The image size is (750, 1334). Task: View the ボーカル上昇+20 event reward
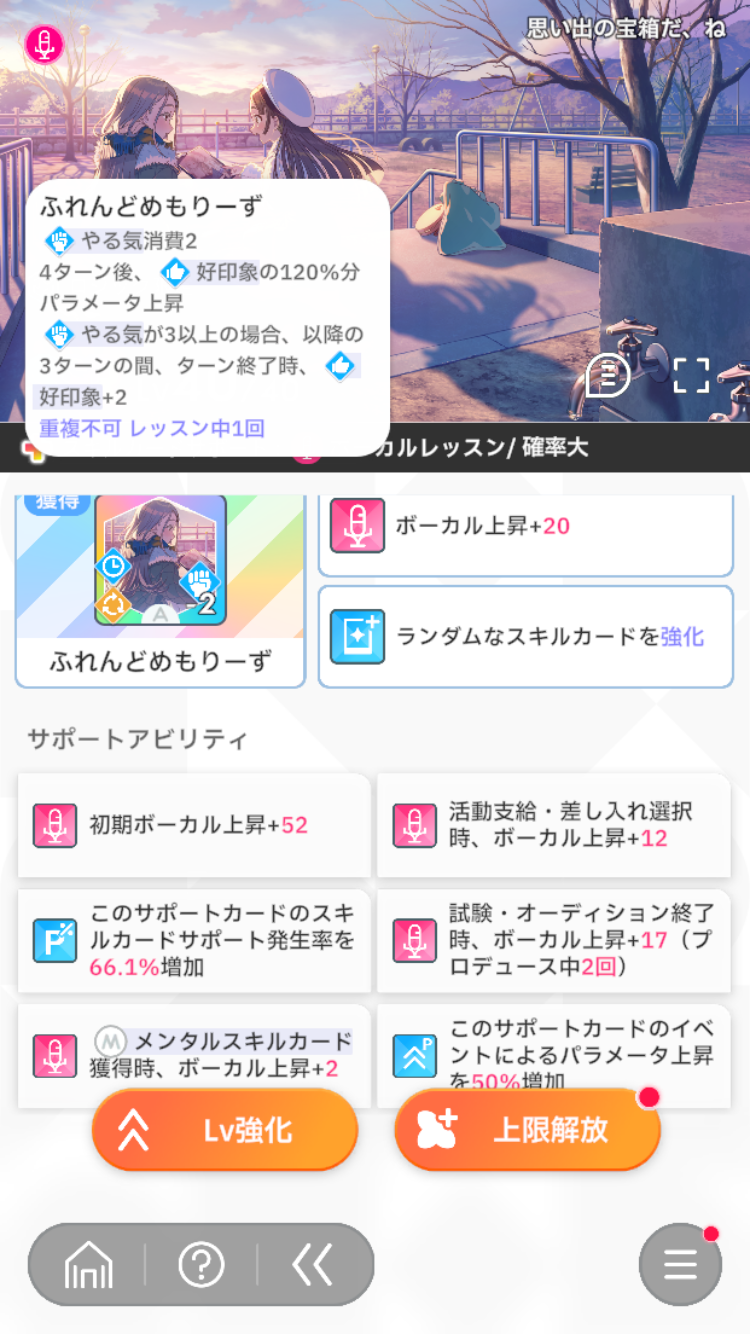(x=525, y=526)
